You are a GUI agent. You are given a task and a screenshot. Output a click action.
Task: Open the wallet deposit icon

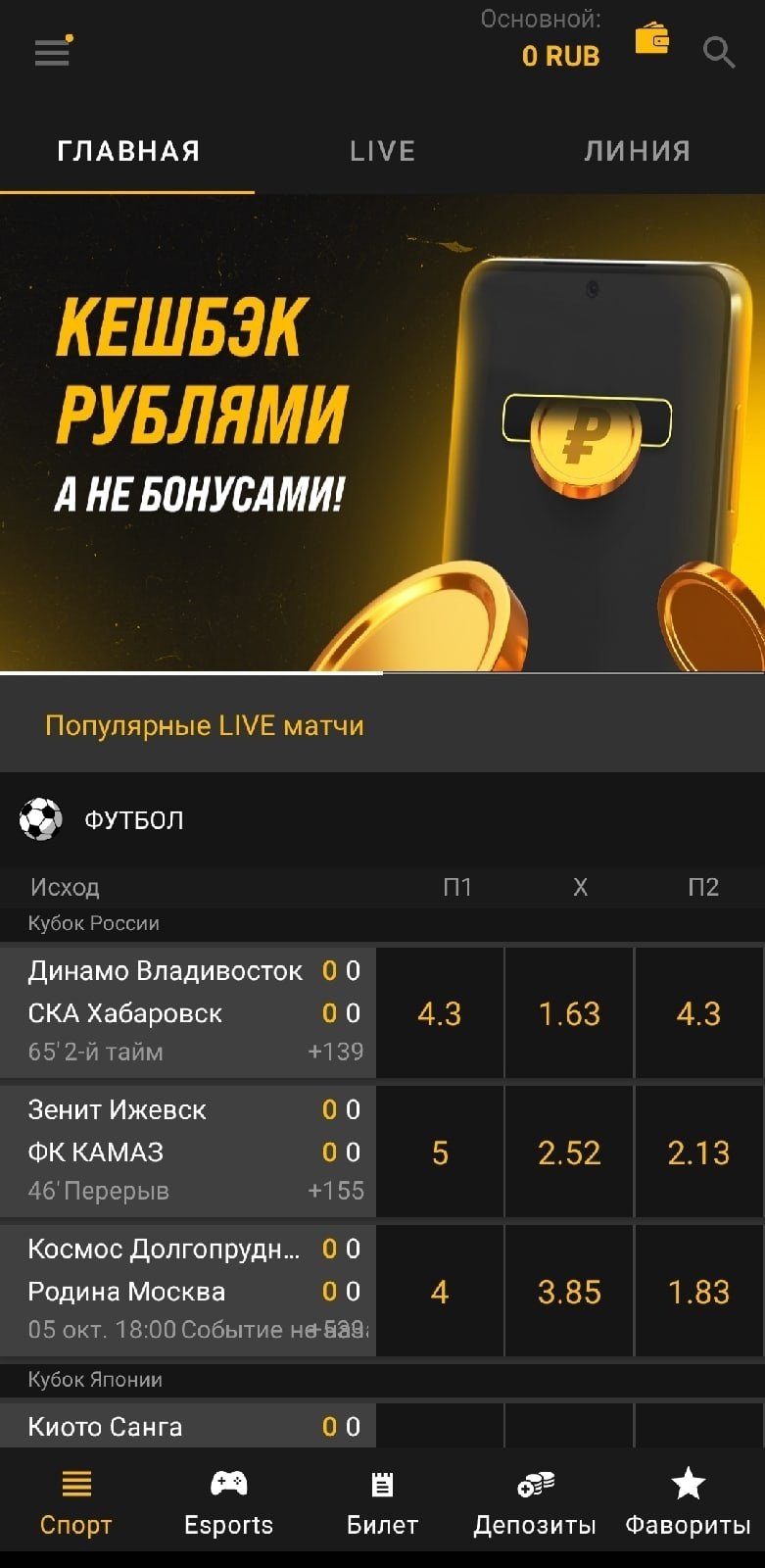coord(651,40)
